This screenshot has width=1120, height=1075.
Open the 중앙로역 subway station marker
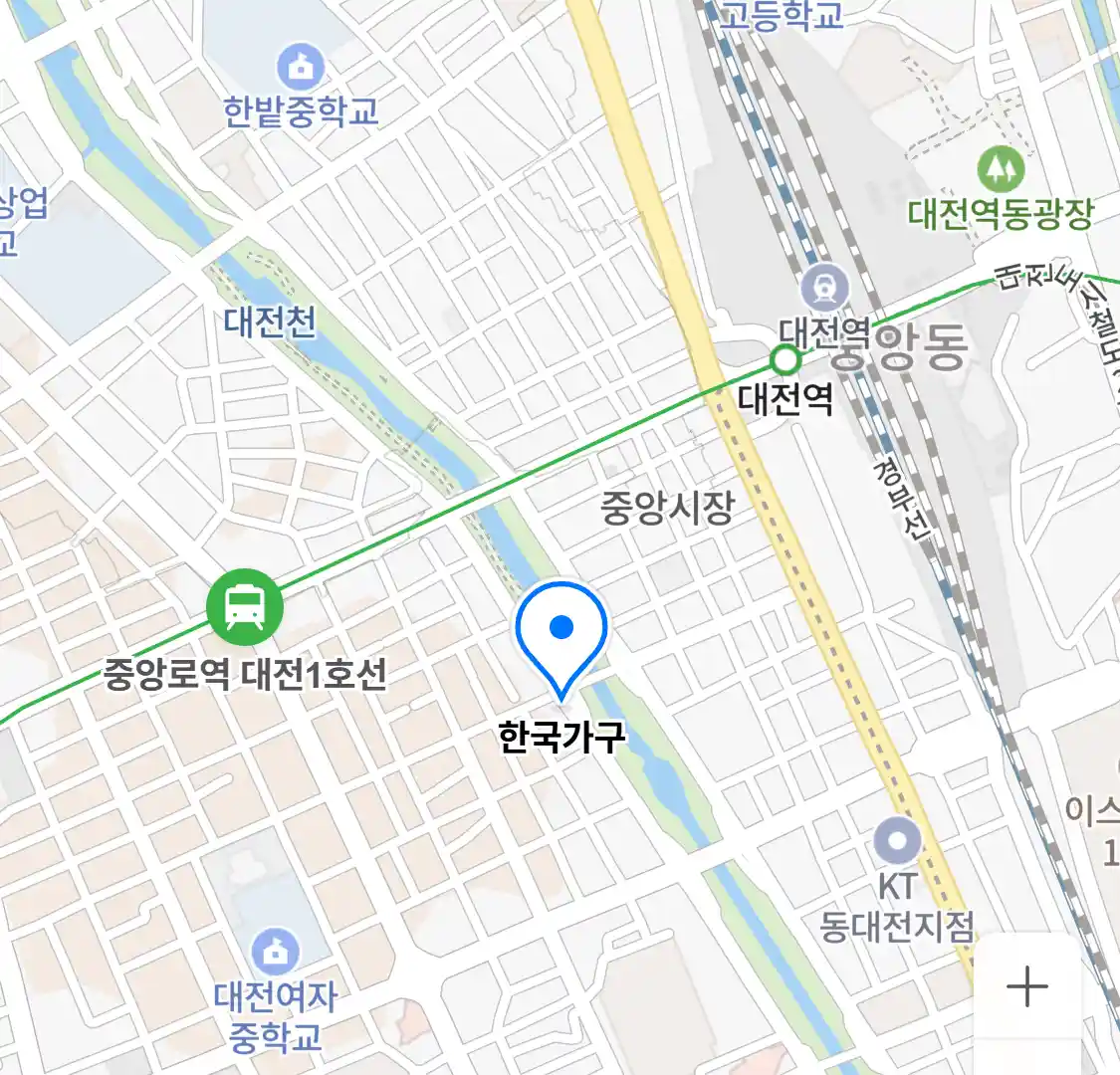coord(245,606)
